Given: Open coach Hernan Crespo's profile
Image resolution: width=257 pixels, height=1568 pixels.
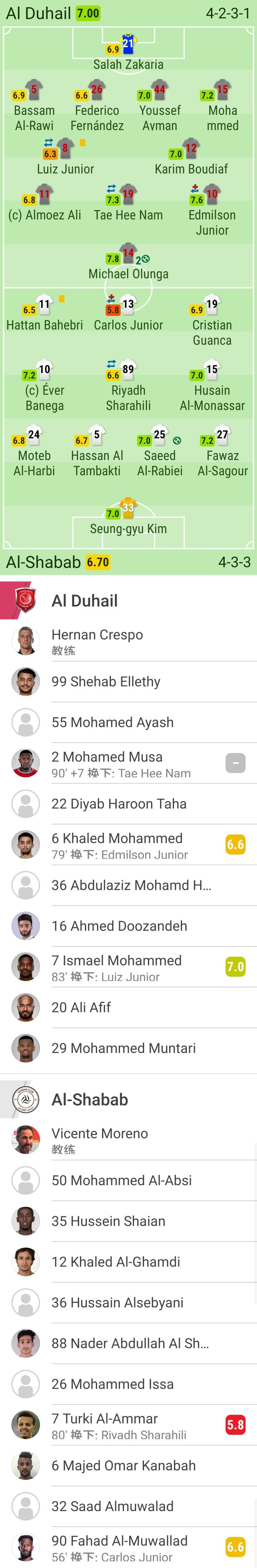Looking at the screenshot, I should [x=97, y=641].
